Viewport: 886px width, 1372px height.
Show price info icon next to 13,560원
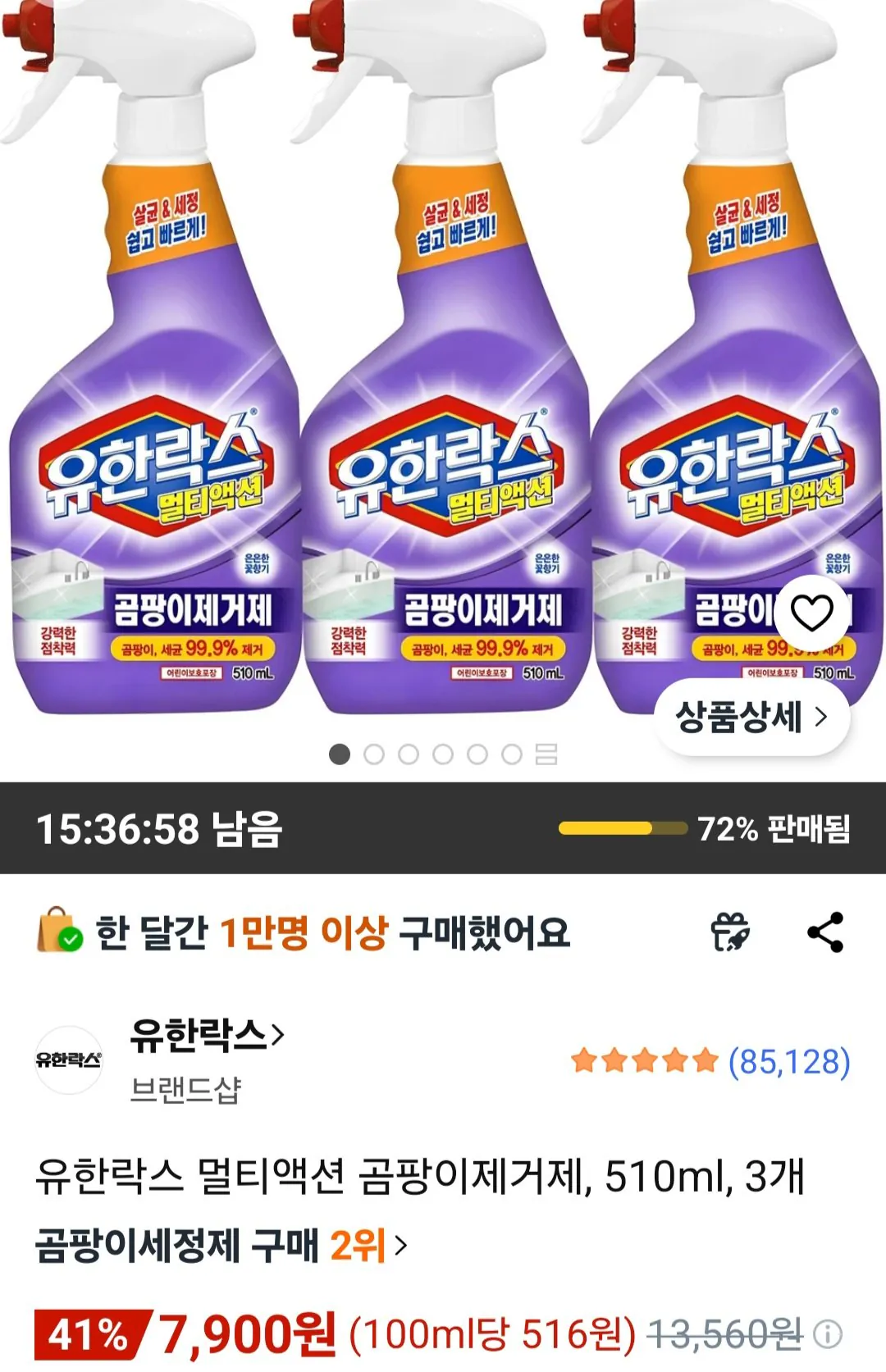coord(828,1334)
